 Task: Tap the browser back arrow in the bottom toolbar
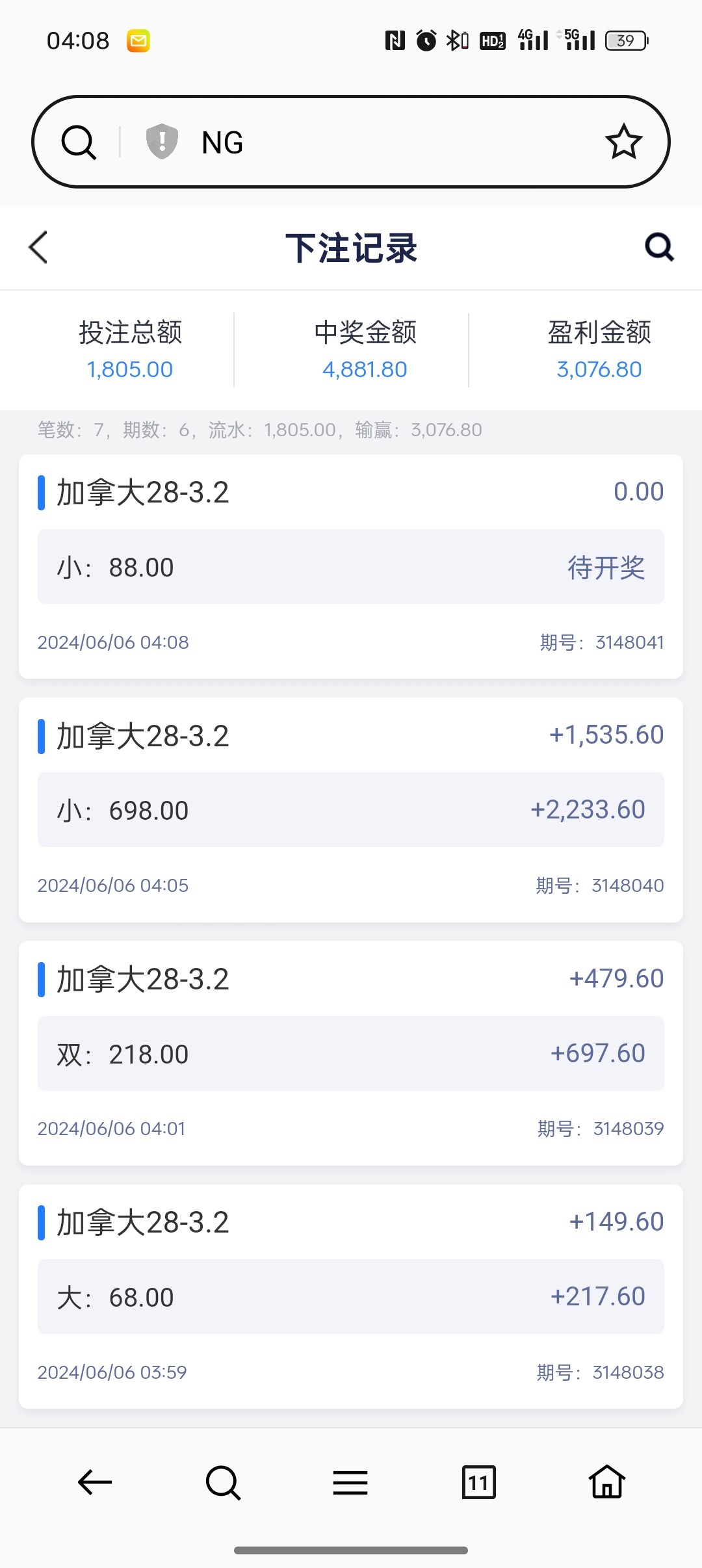coord(95,1483)
